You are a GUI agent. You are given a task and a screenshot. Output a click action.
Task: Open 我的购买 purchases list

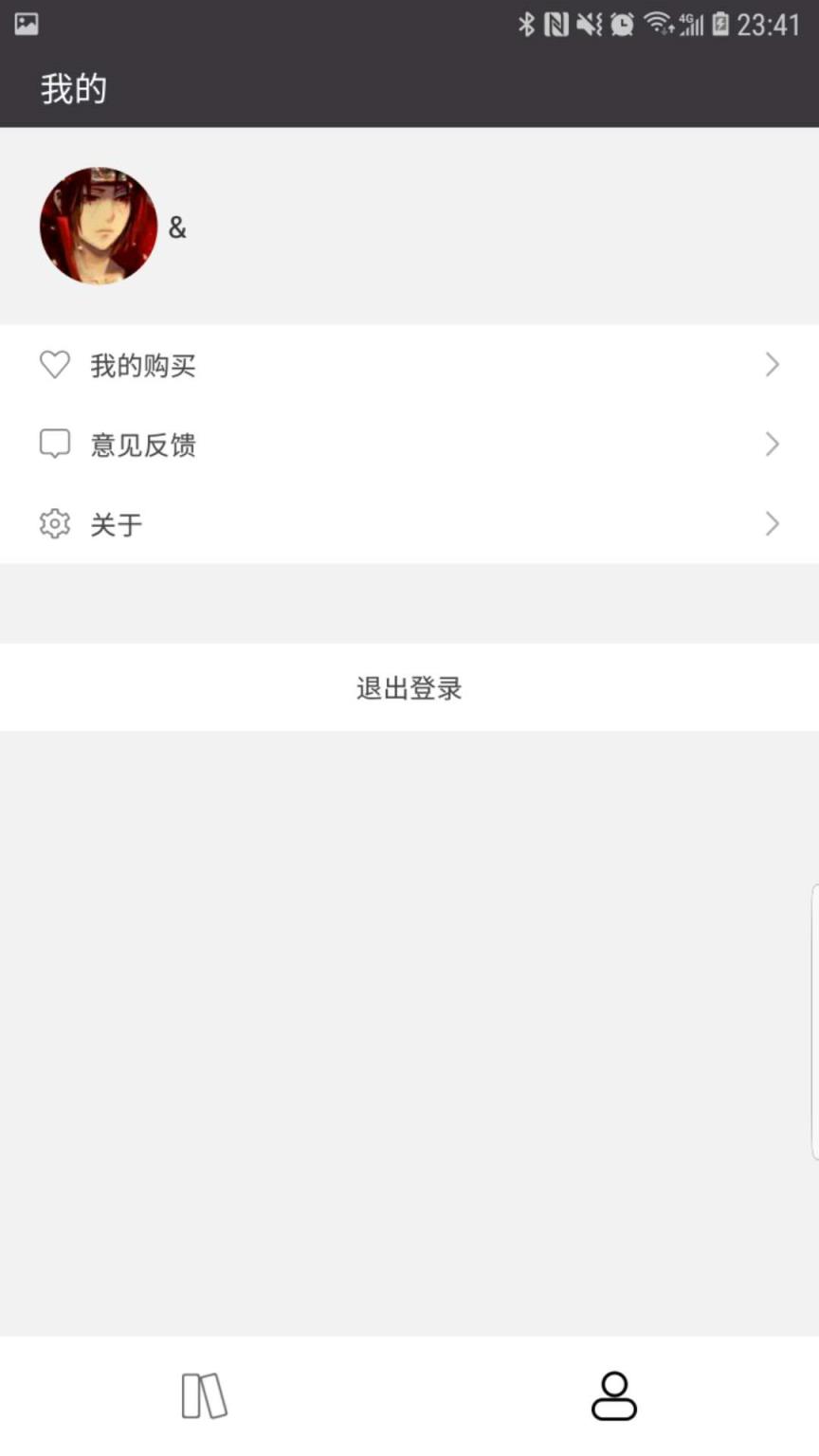(144, 365)
